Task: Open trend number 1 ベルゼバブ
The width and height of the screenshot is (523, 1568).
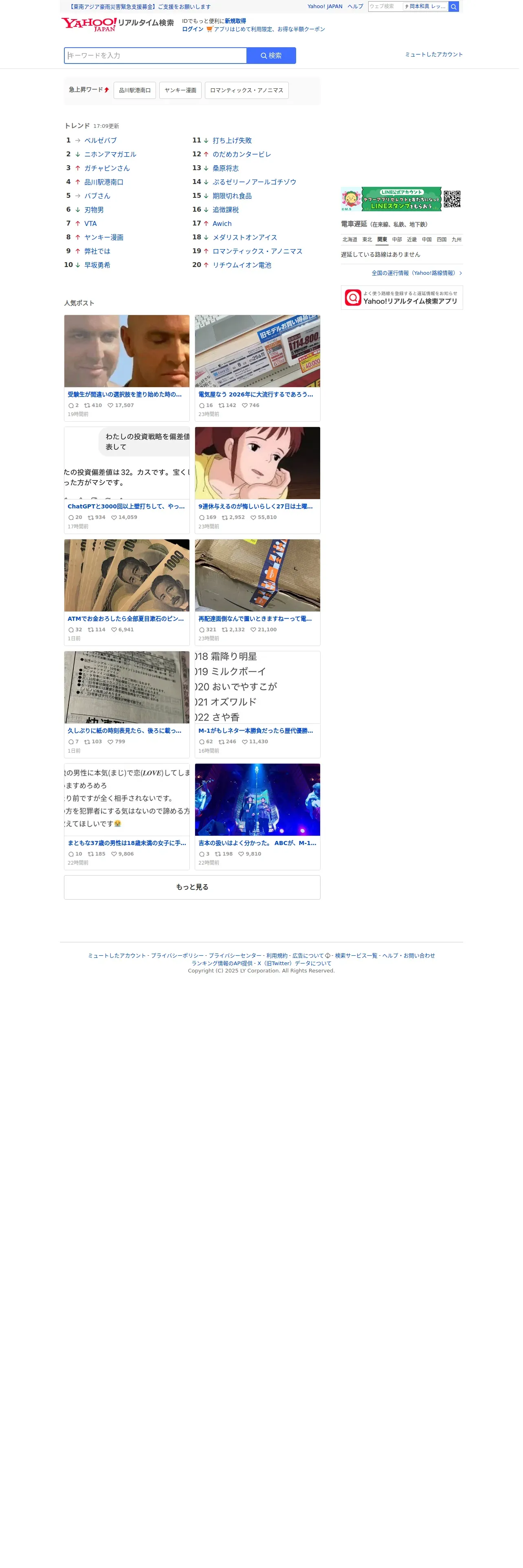Action: click(101, 141)
